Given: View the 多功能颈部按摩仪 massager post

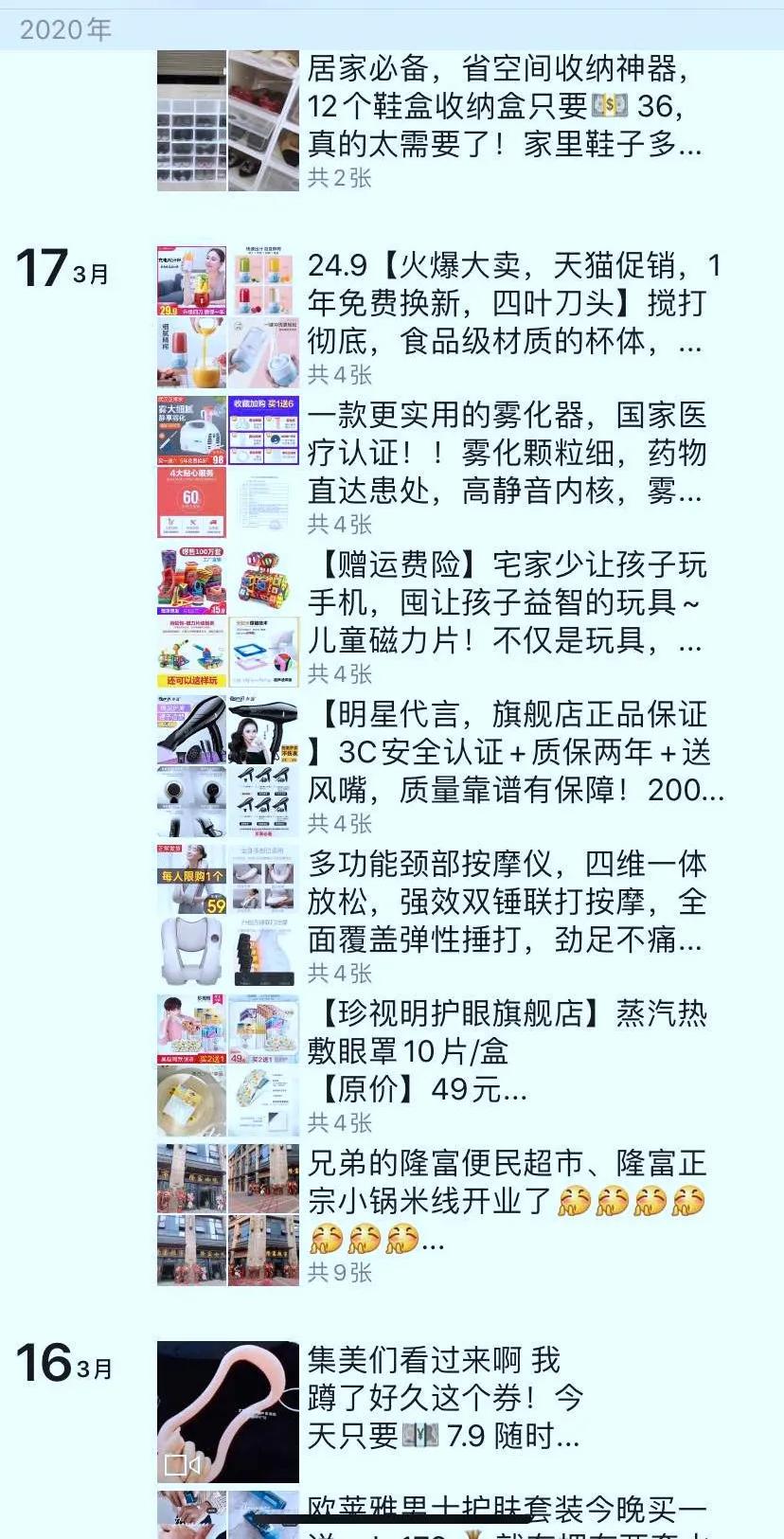Looking at the screenshot, I should coord(507,902).
